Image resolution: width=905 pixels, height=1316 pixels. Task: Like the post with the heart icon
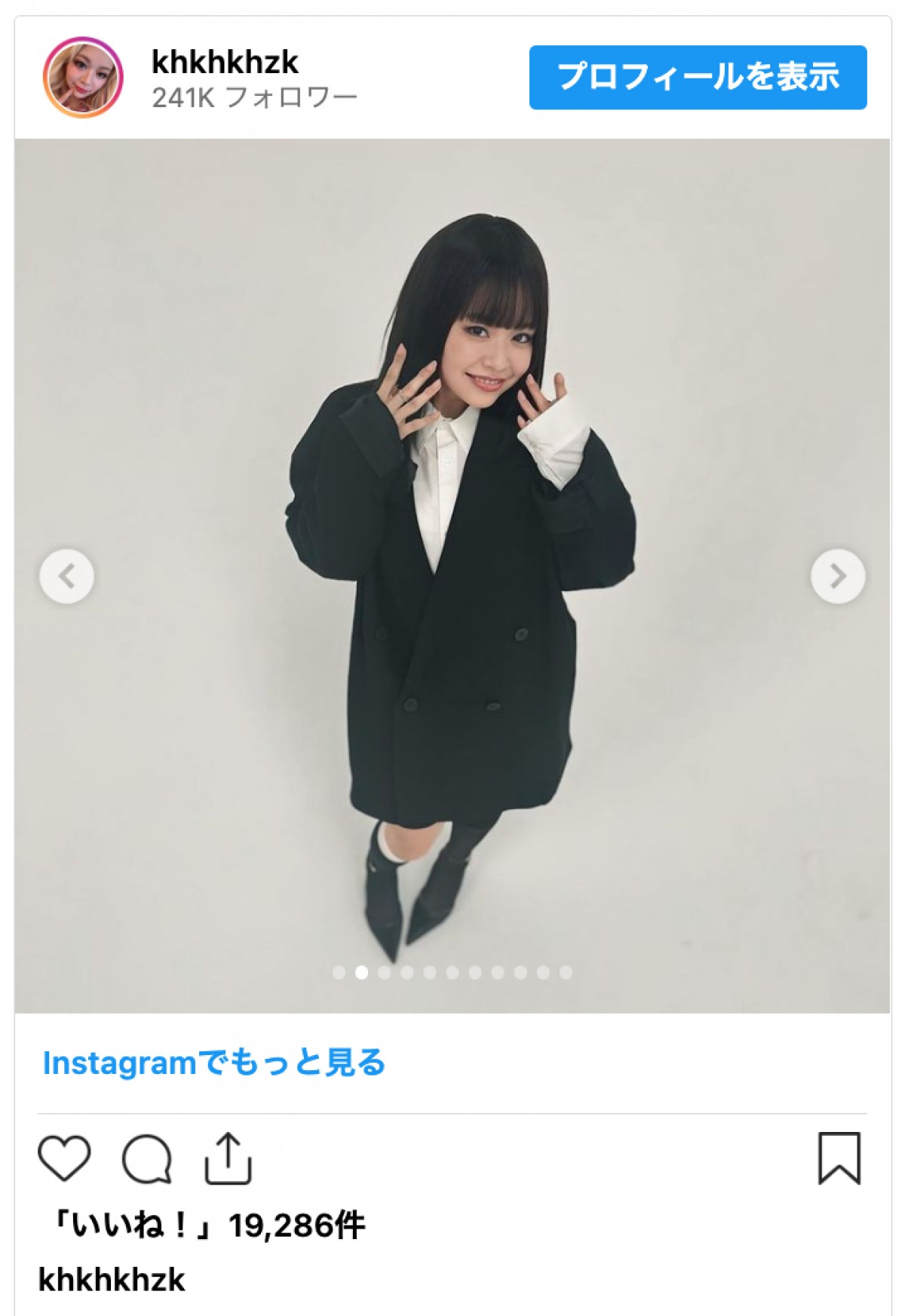point(64,1158)
